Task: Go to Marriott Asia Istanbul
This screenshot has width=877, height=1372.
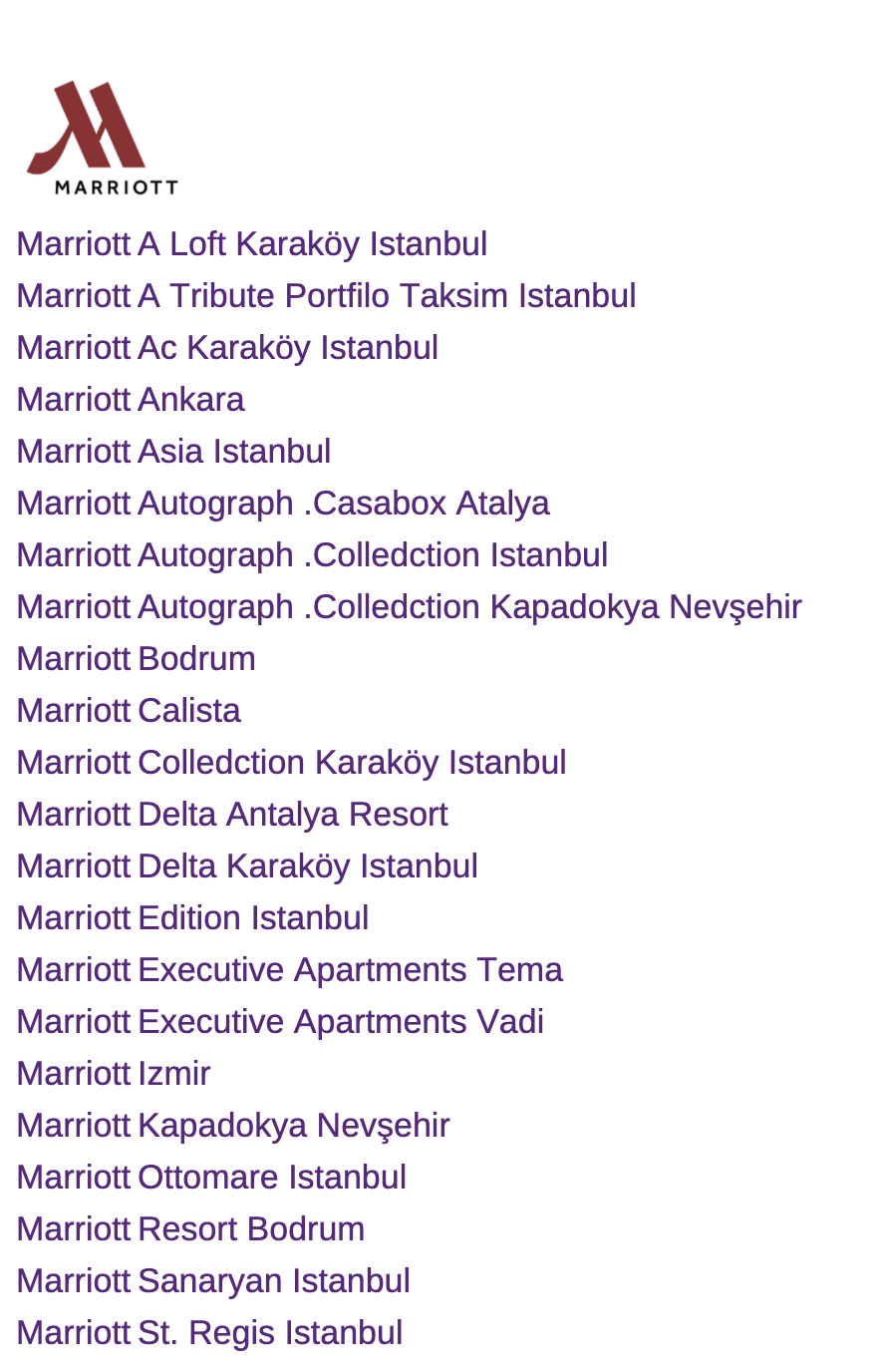Action: coord(173,452)
